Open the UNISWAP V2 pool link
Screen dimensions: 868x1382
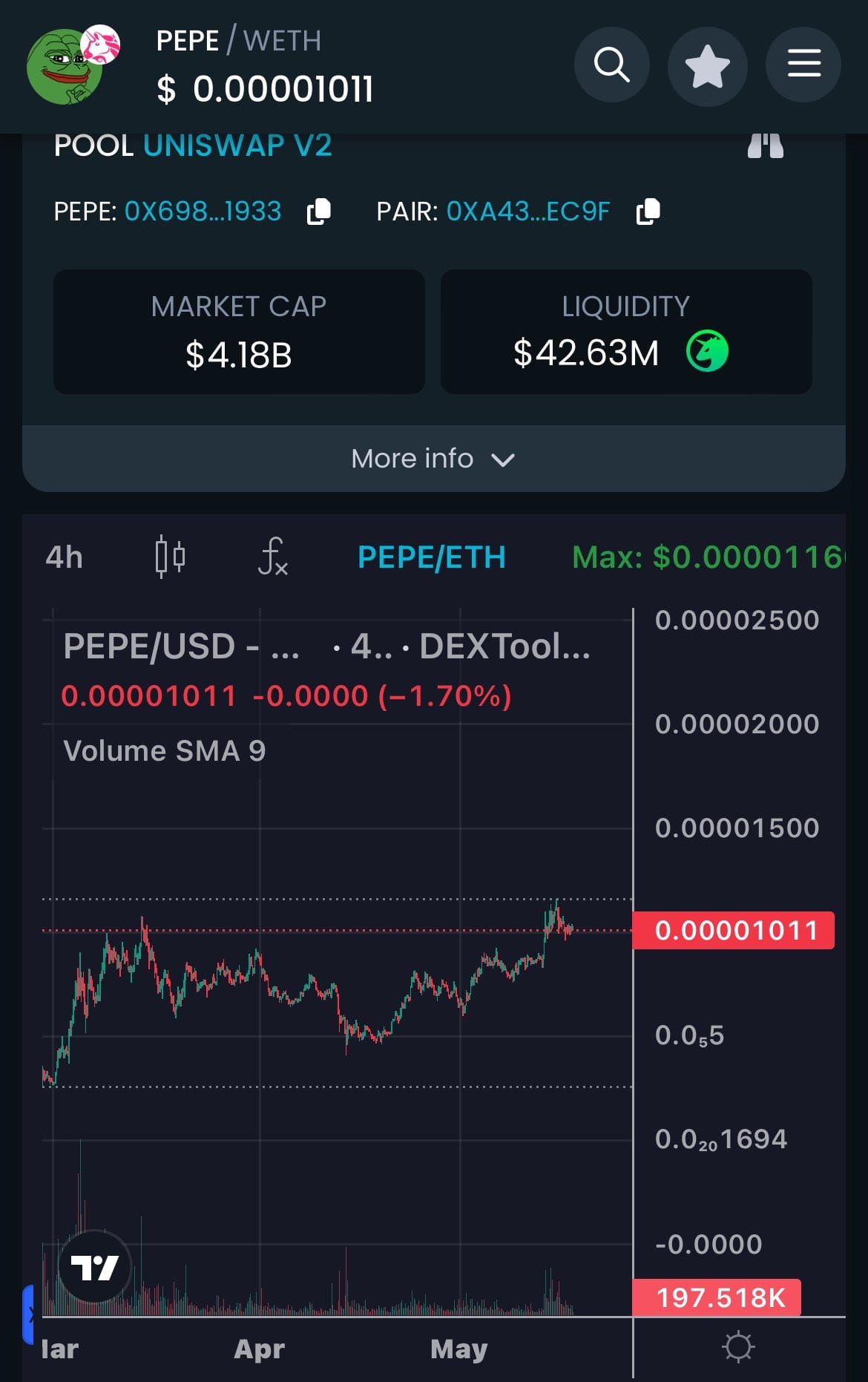[239, 145]
